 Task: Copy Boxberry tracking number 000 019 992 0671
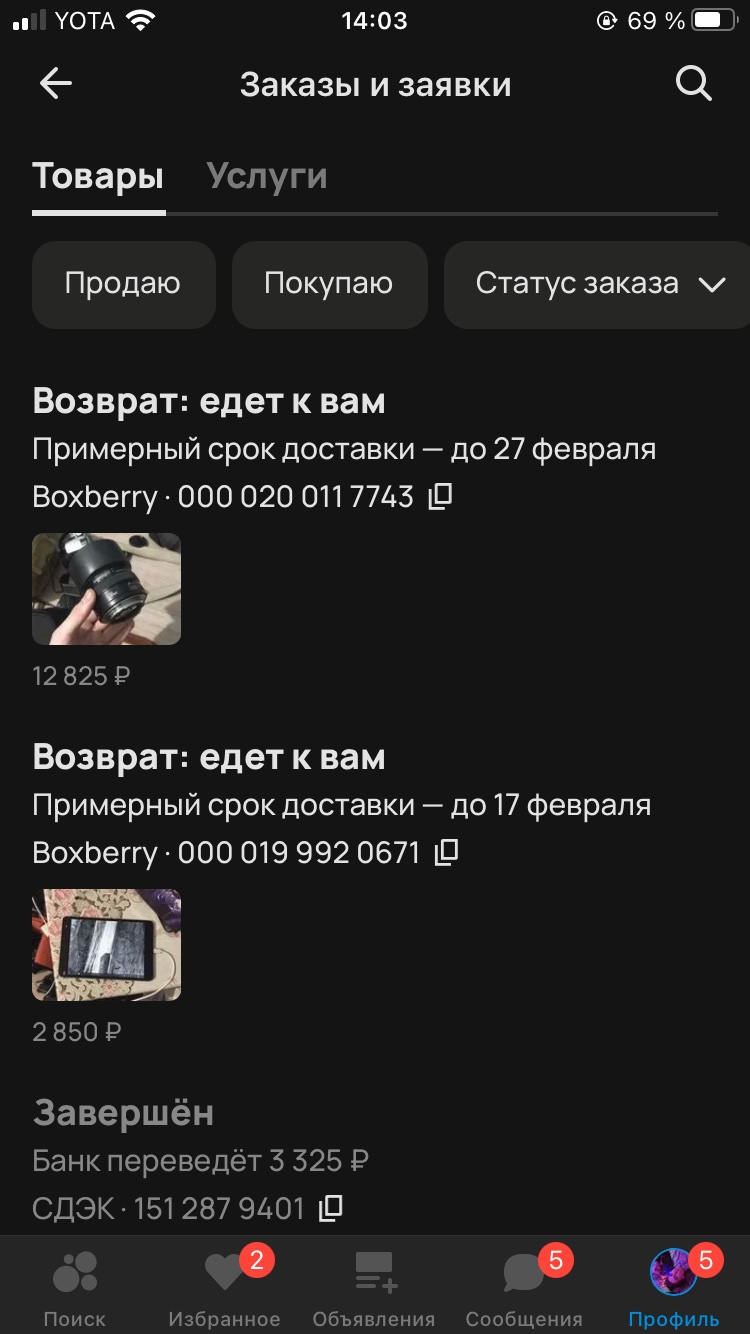pos(446,853)
